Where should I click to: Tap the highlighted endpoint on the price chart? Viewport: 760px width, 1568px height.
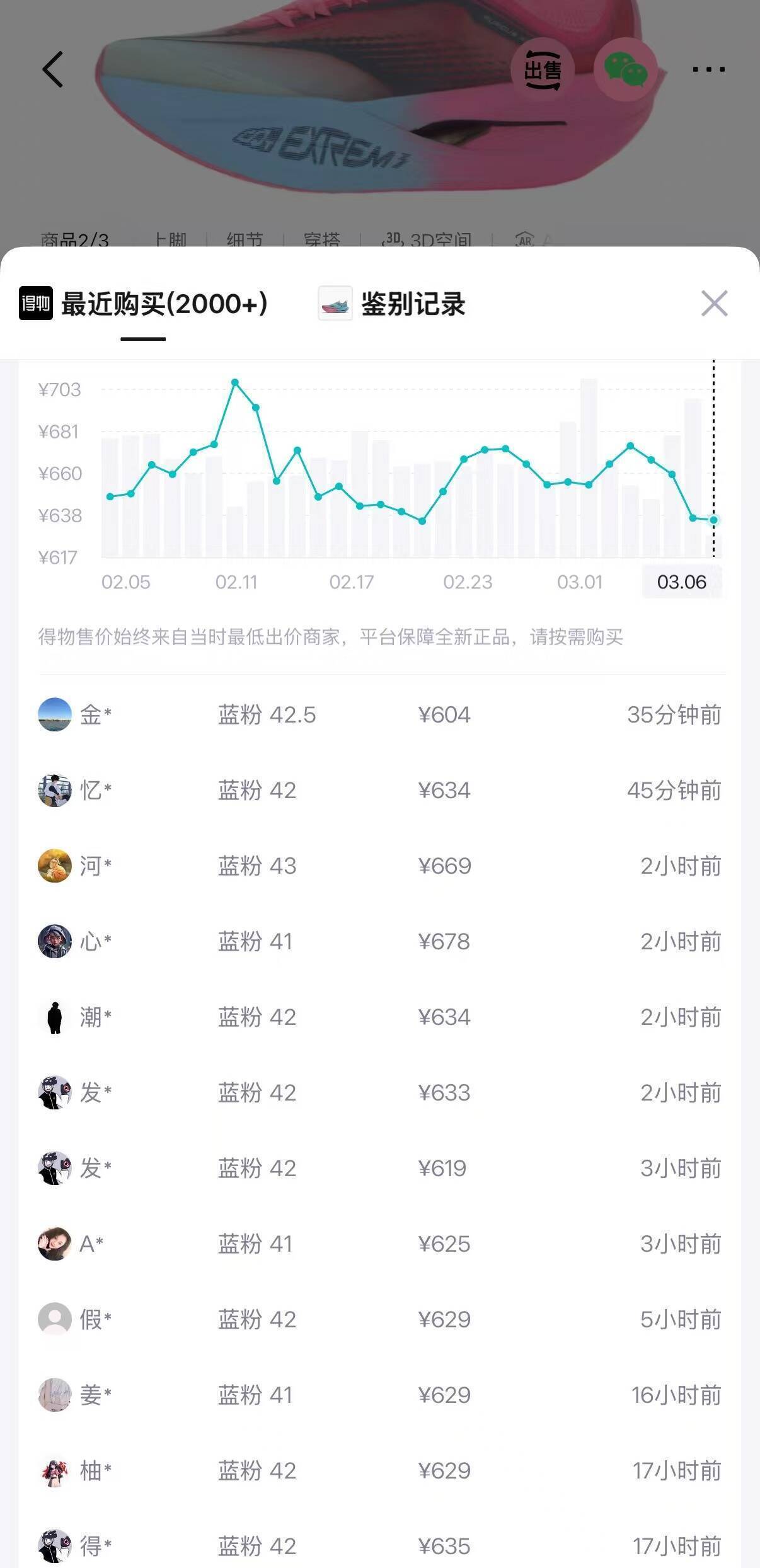pyautogui.click(x=713, y=520)
